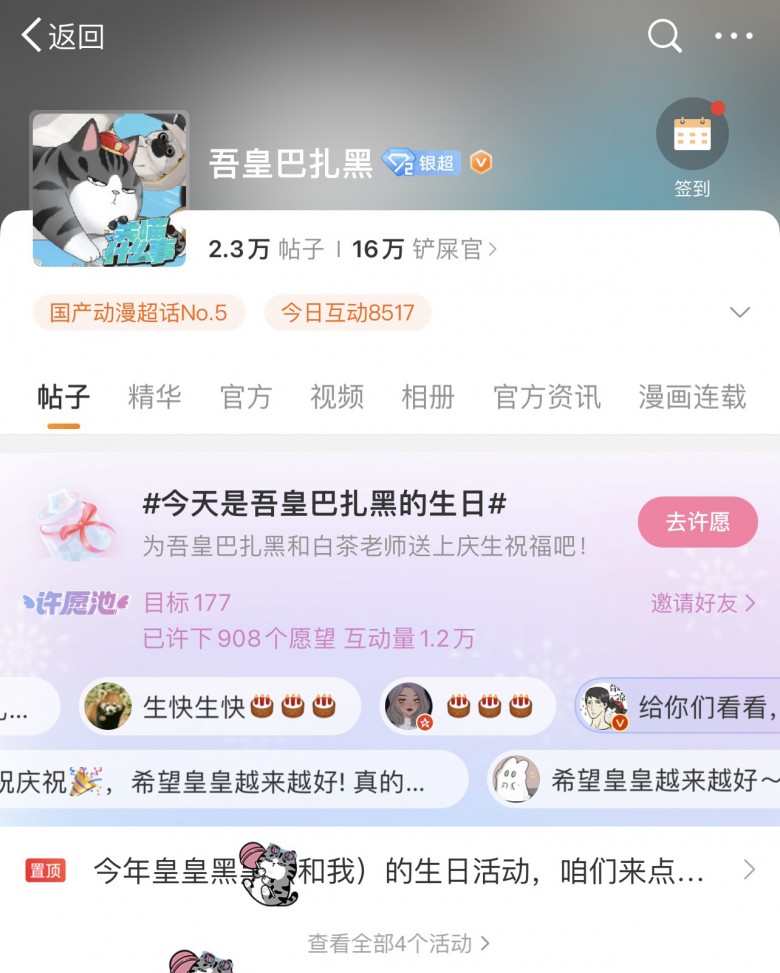Go back using the 返回 button
780x973 pixels.
[62, 36]
